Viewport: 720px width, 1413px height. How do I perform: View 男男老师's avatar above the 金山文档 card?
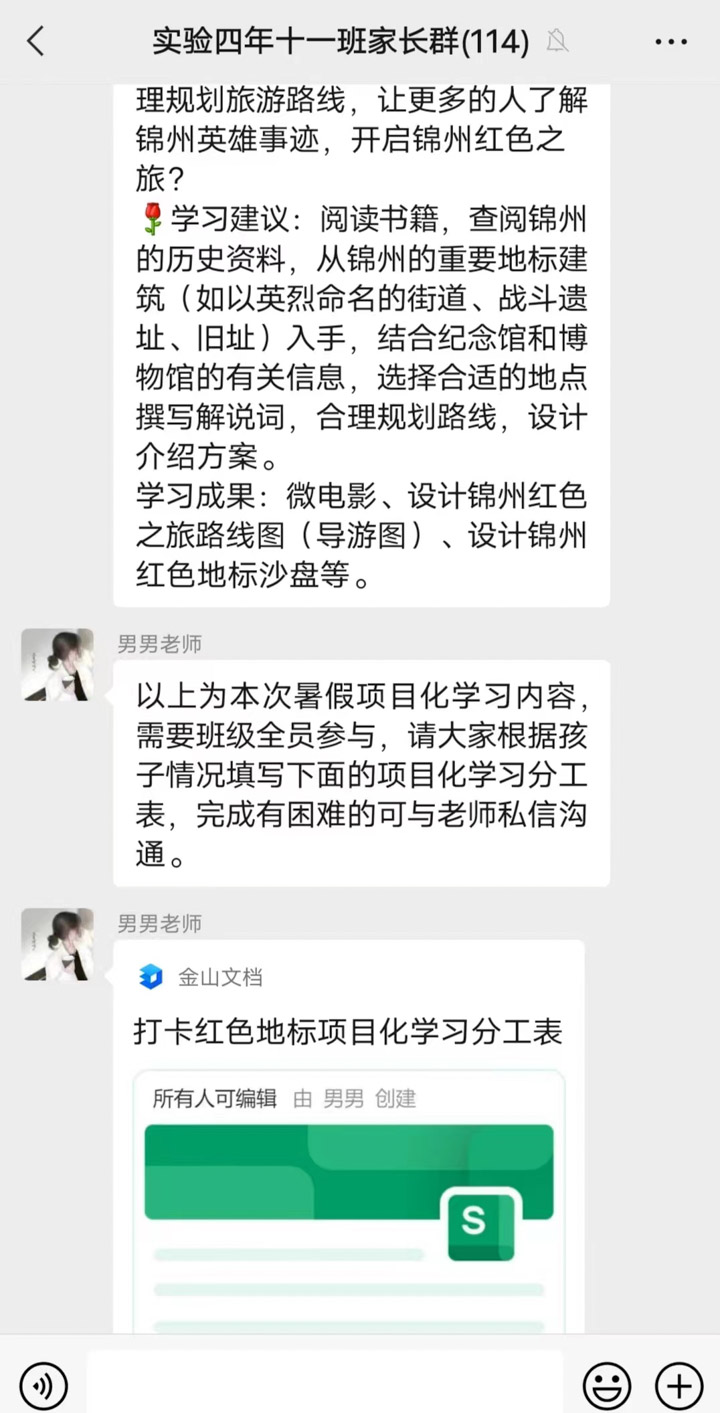point(57,944)
